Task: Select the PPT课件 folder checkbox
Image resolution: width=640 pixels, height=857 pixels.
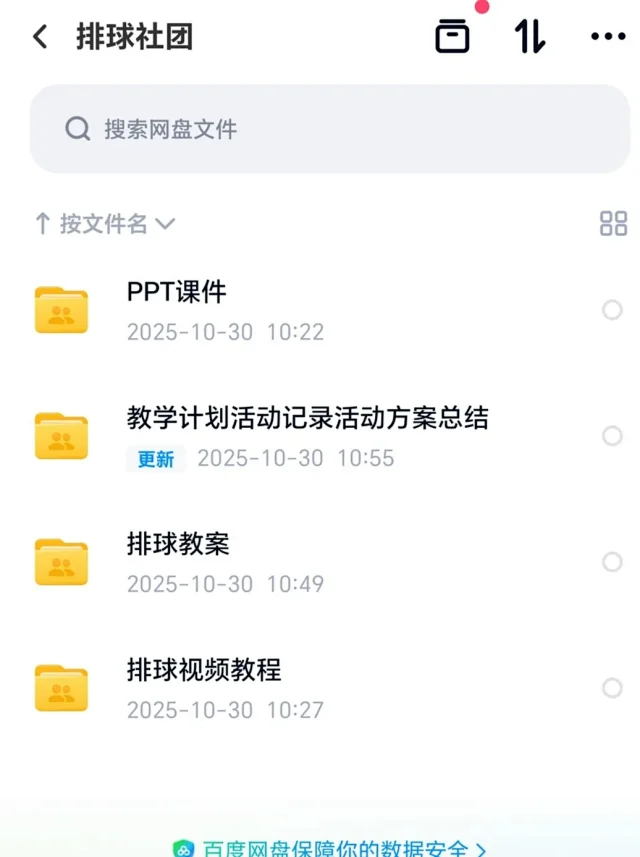Action: point(612,310)
